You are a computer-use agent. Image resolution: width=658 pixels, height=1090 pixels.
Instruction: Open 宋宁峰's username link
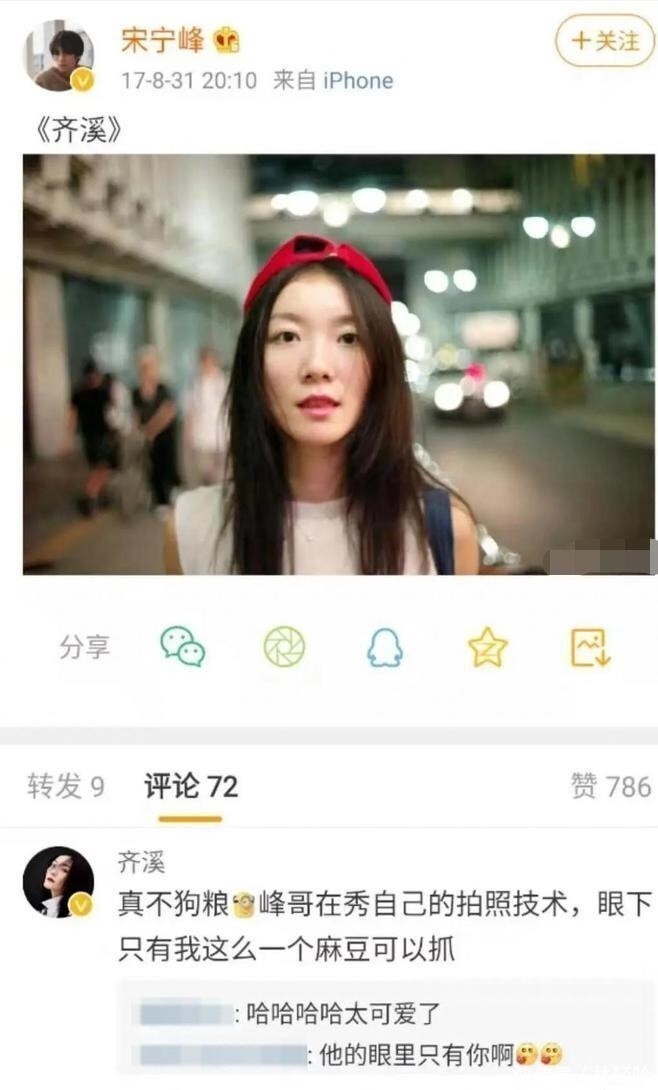click(x=163, y=40)
